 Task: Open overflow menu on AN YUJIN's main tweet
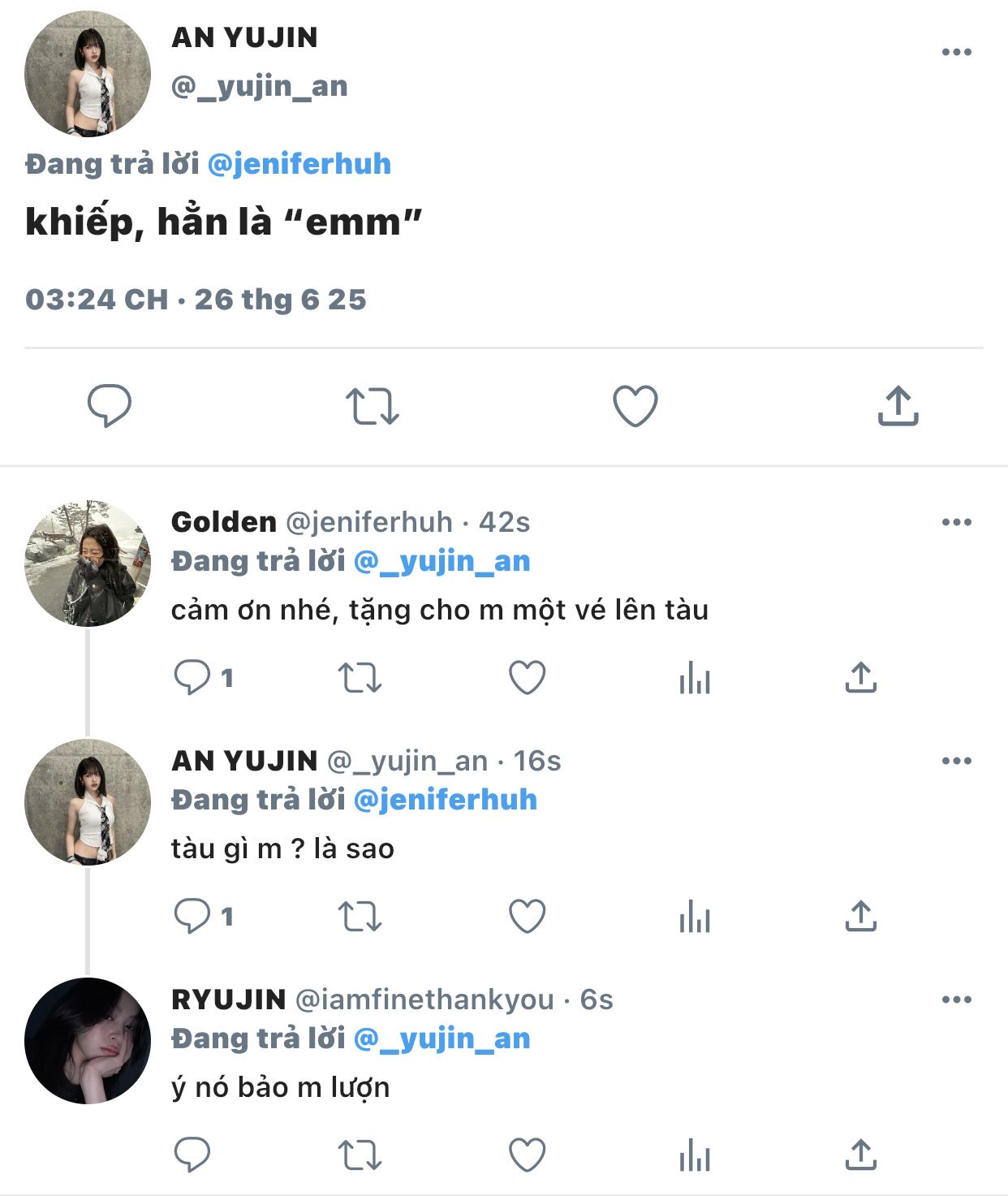(956, 52)
